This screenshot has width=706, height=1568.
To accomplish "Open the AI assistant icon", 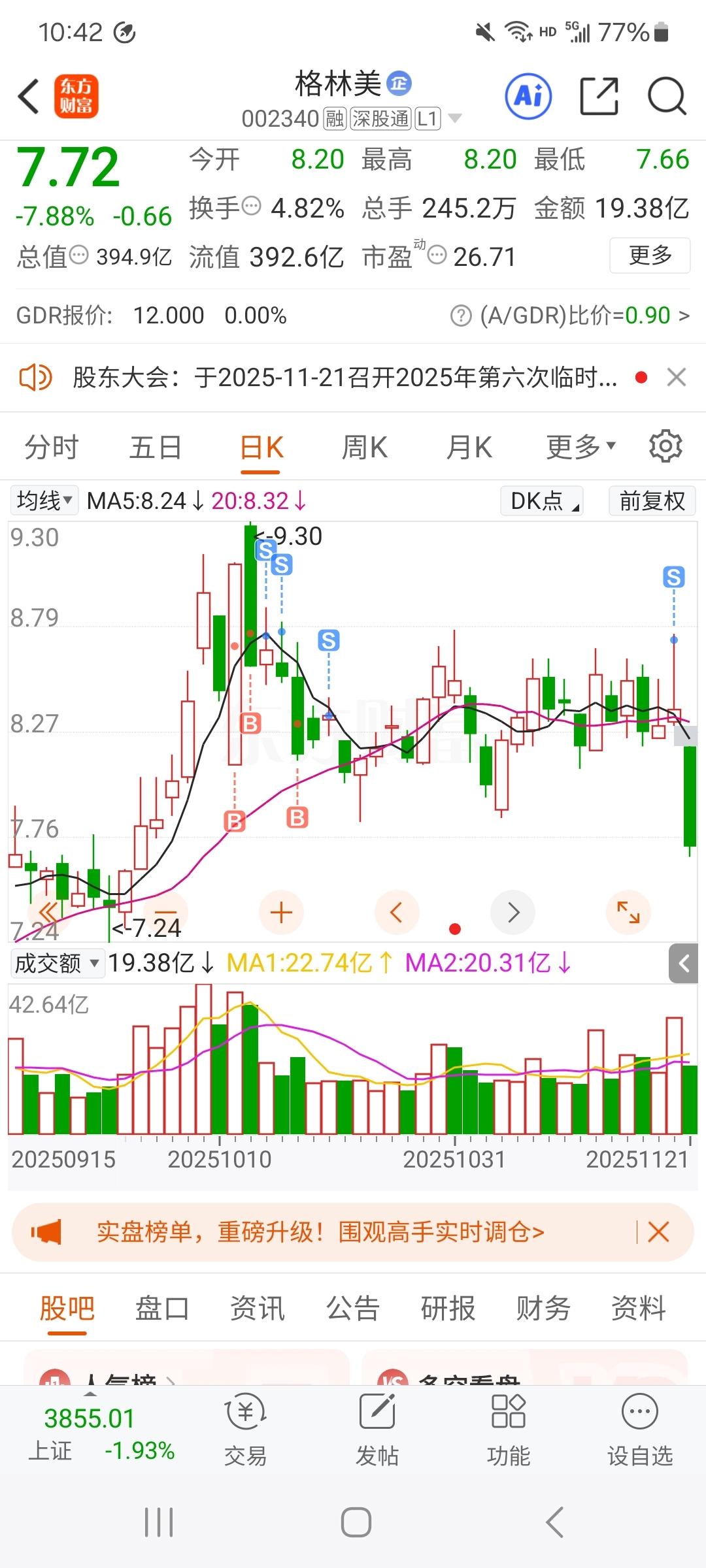I will 528,97.
